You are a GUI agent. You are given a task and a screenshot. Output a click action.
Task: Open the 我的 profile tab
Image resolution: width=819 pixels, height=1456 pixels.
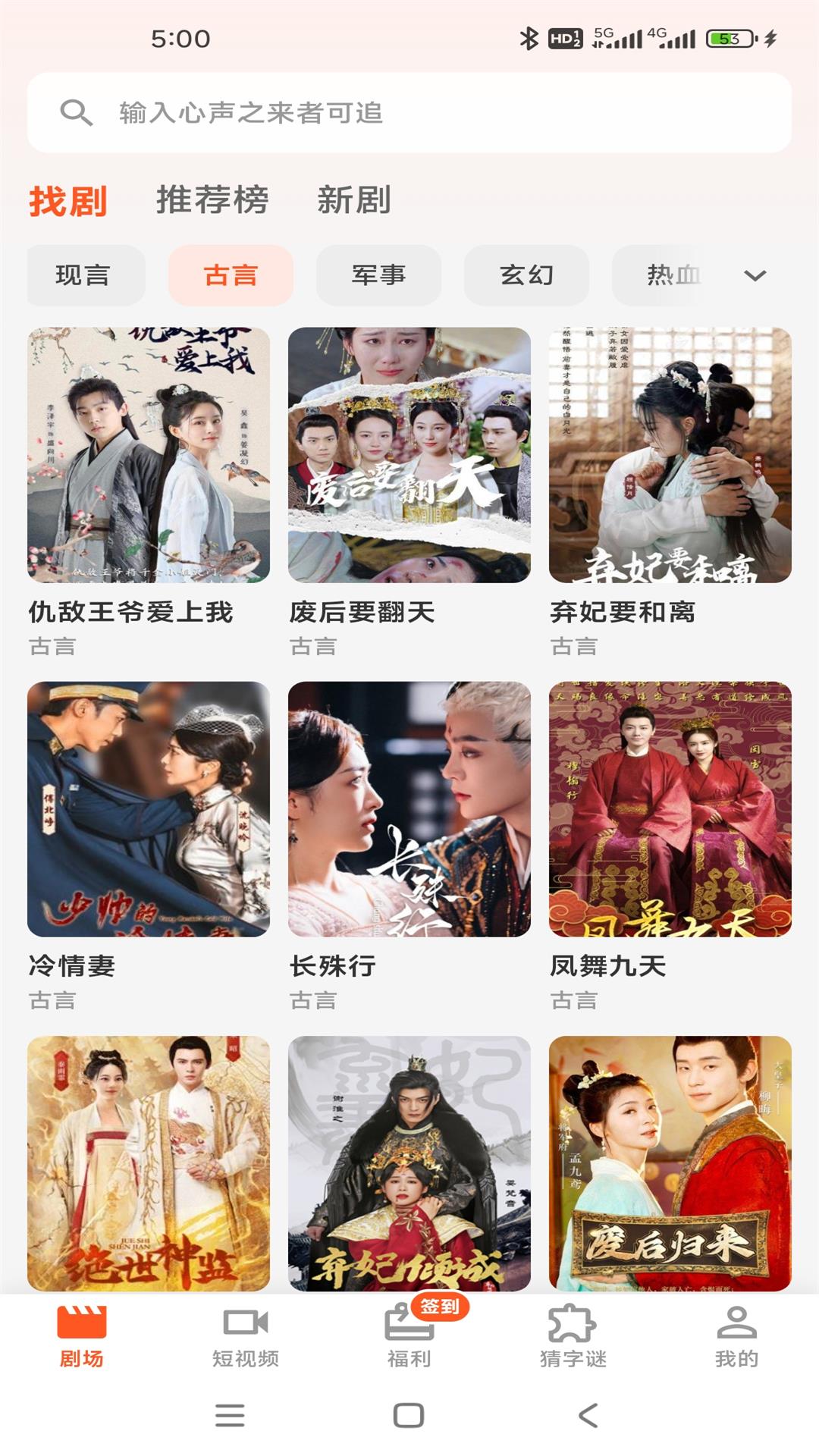pyautogui.click(x=736, y=1338)
